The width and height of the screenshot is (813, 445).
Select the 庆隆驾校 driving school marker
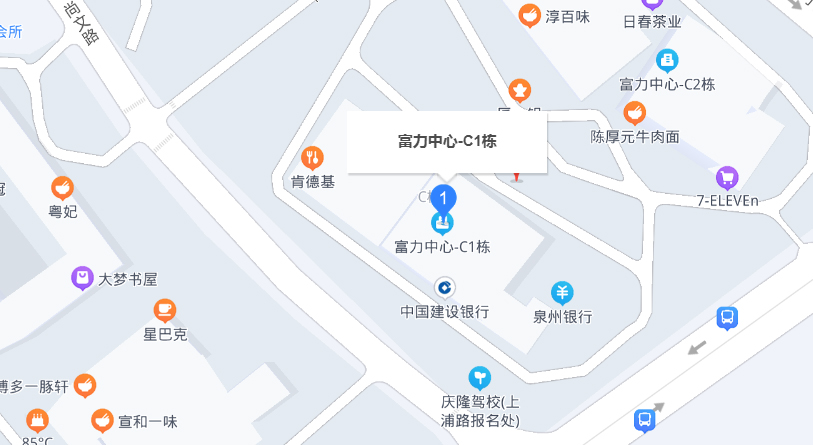click(x=480, y=378)
